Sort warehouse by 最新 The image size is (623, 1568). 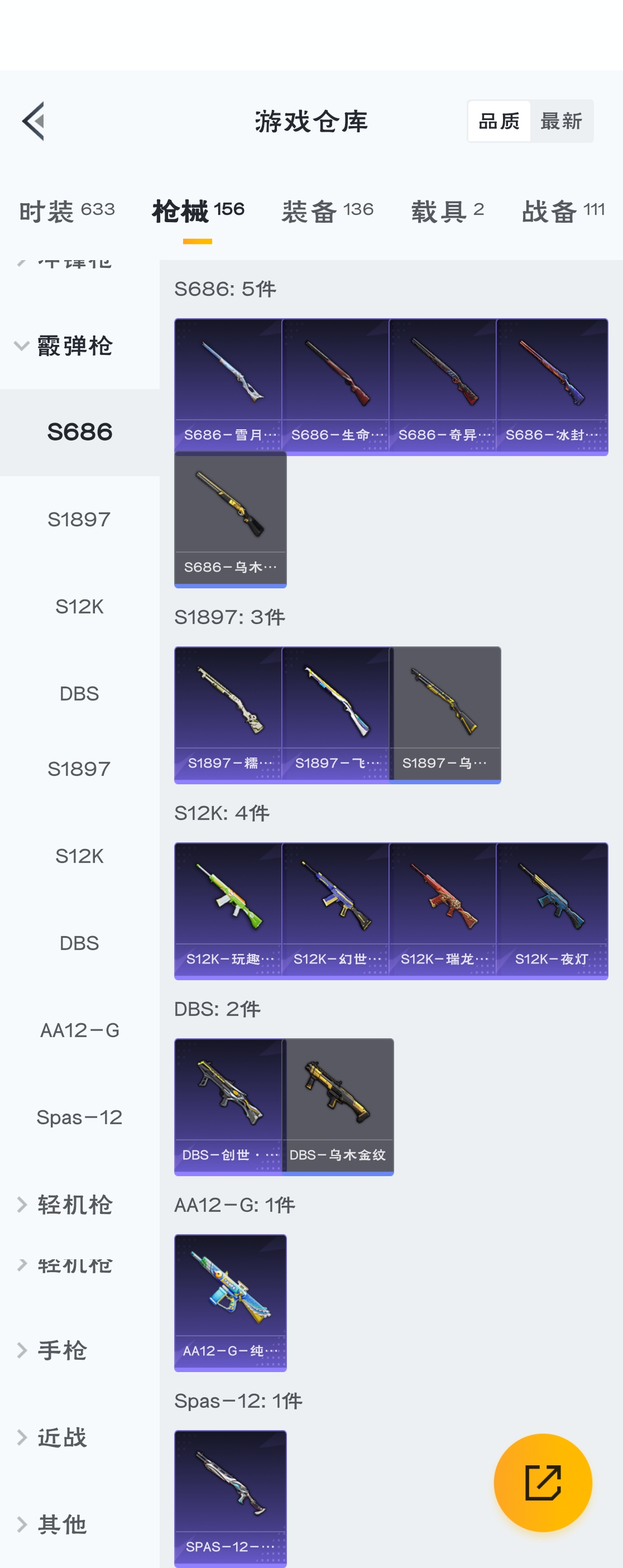tap(561, 121)
